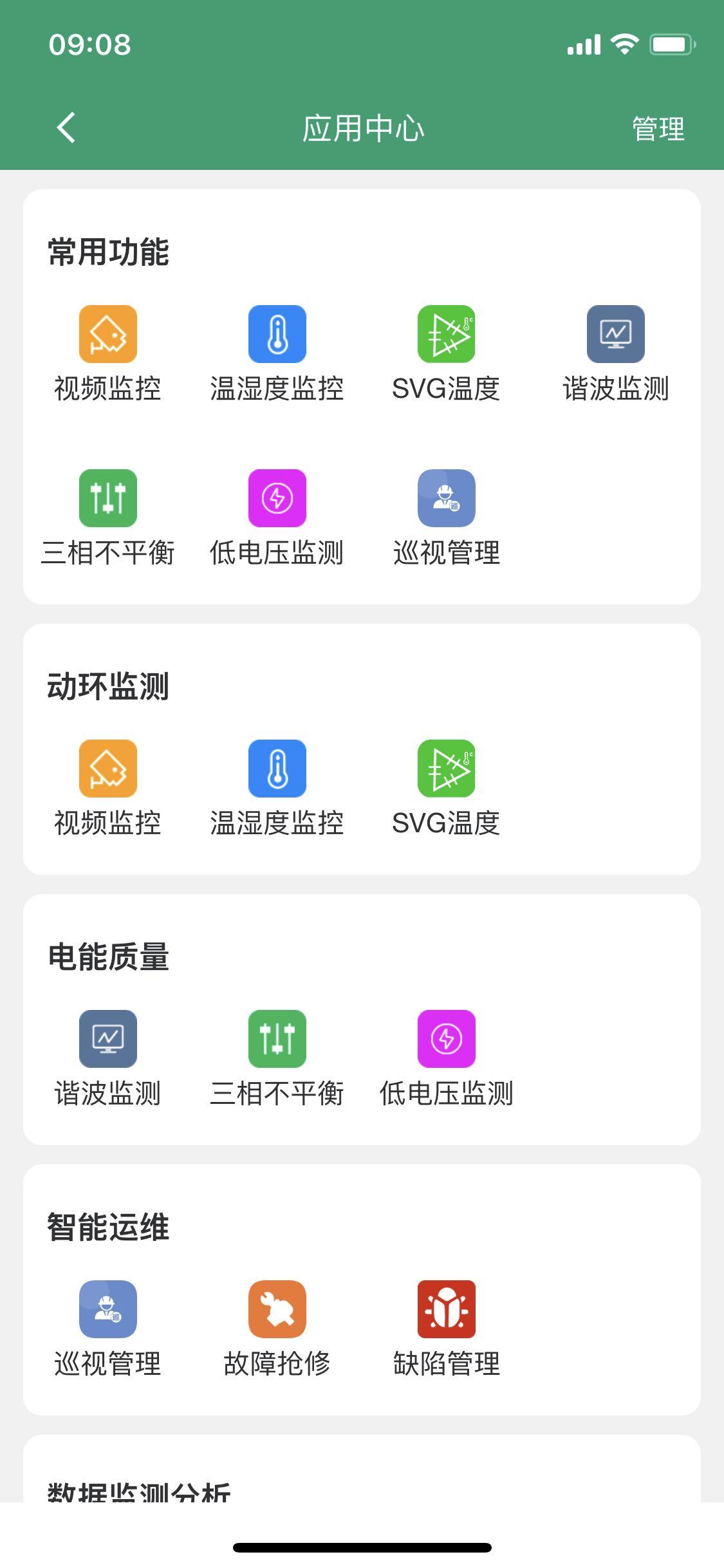Launch 三相不平衡 under 电能质量
724x1568 pixels.
pos(277,1040)
